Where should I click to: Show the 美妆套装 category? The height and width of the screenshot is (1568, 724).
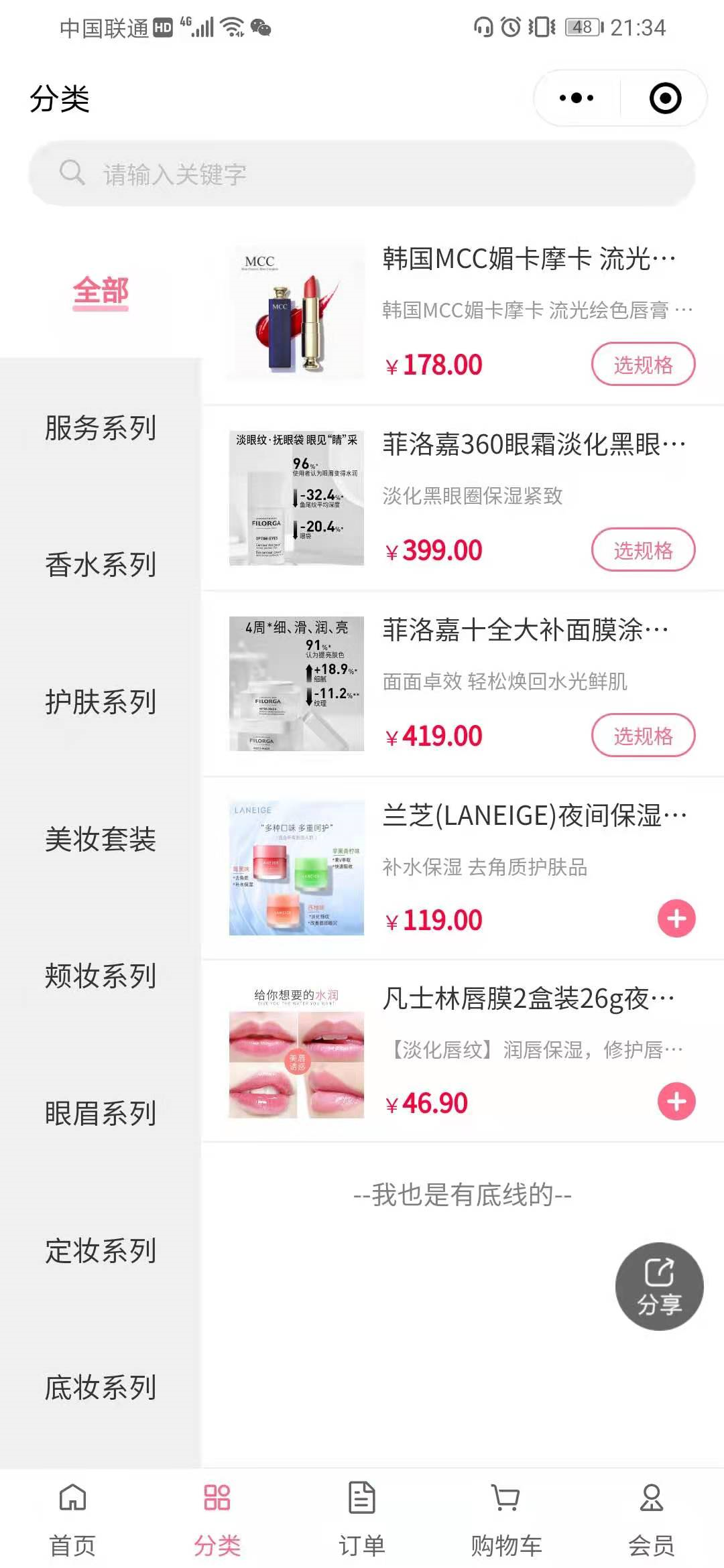click(101, 839)
